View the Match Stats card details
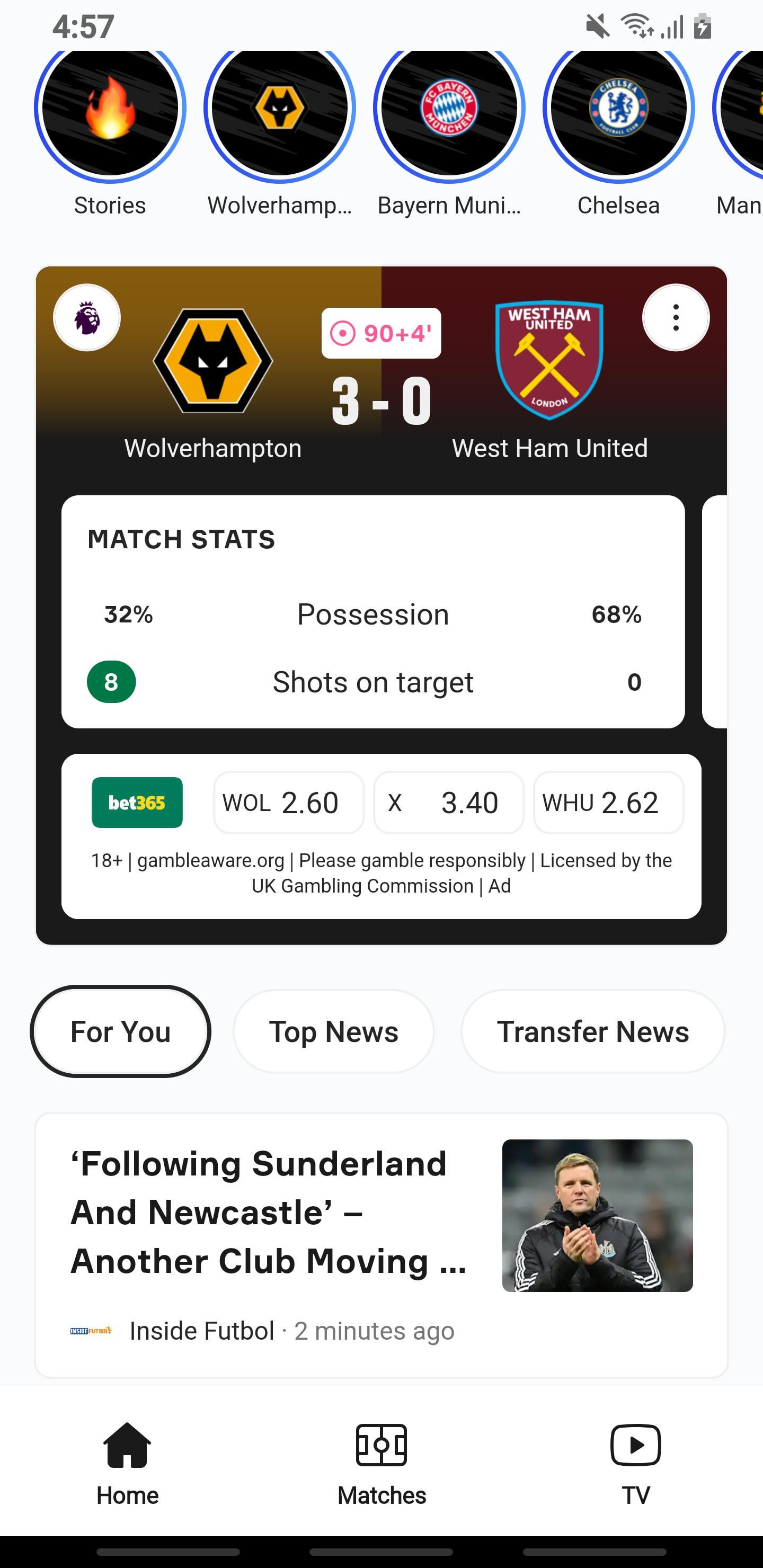 tap(372, 611)
